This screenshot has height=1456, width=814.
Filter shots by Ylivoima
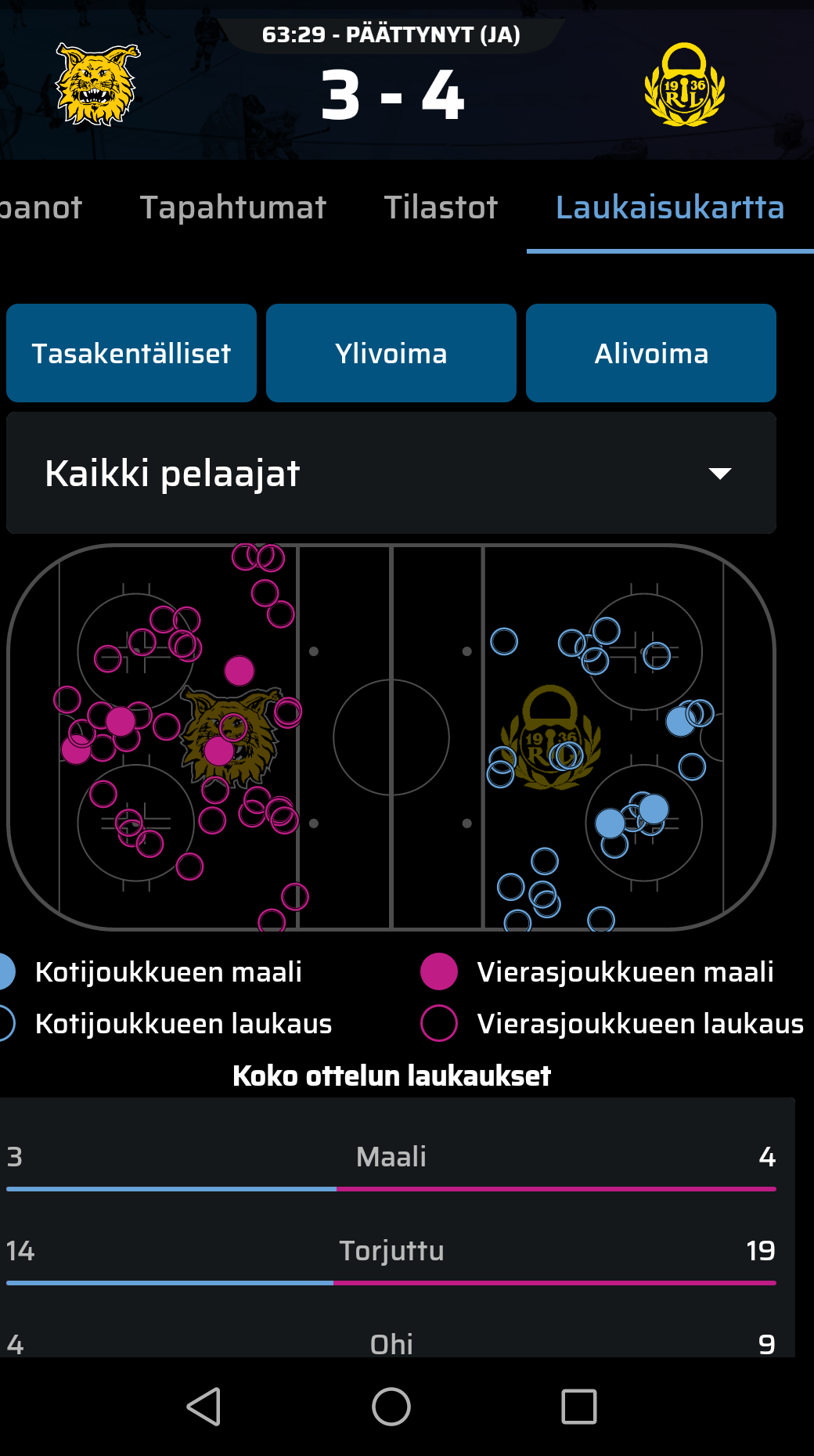(391, 353)
